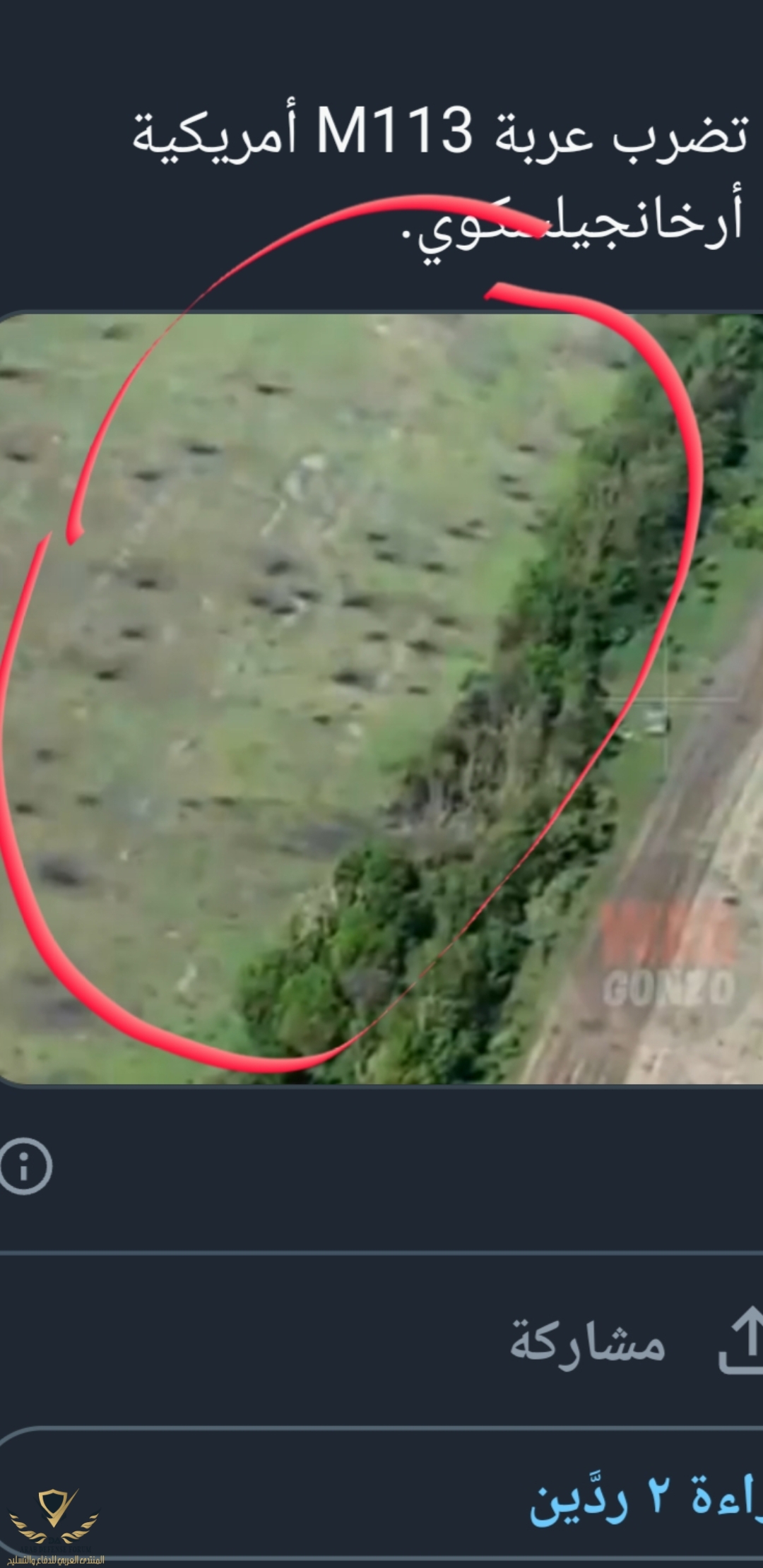Screen dimensions: 763x1568
Task: Open the drone footage media in the tweet
Action: coord(381,698)
